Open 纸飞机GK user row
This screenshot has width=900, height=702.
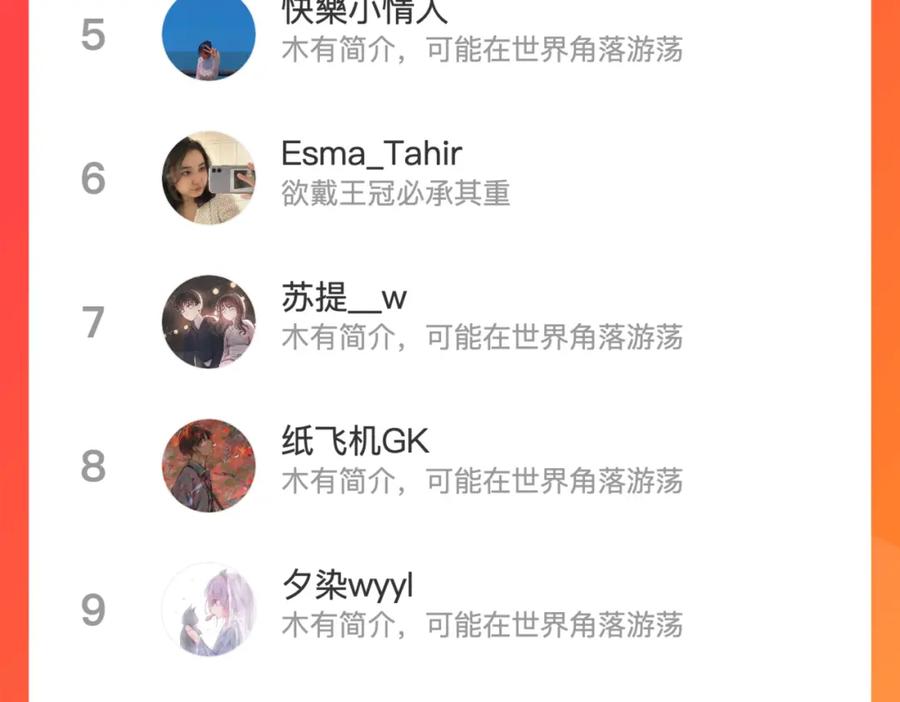click(449, 465)
